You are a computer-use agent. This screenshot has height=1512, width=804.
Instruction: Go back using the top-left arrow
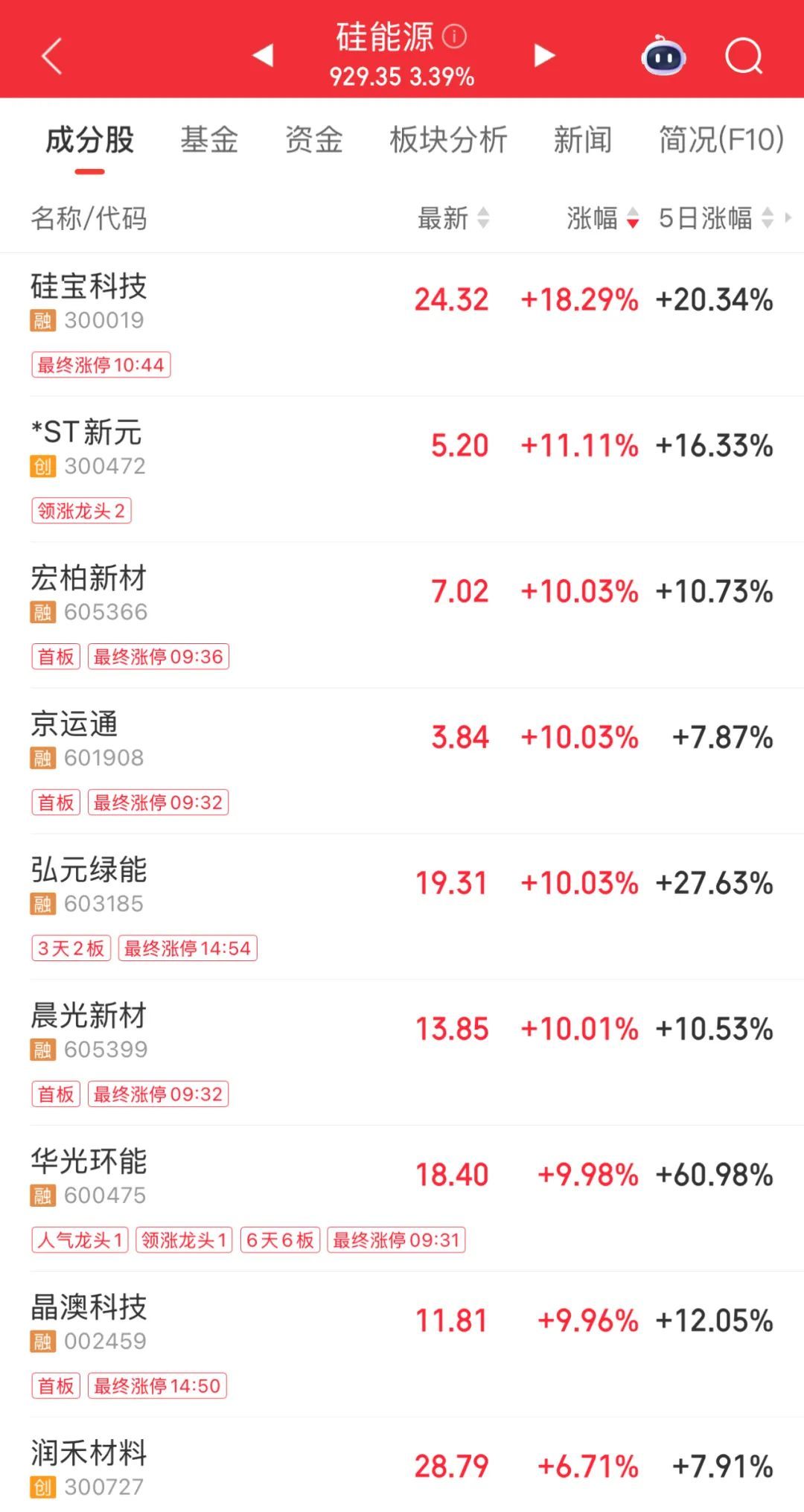coord(51,56)
